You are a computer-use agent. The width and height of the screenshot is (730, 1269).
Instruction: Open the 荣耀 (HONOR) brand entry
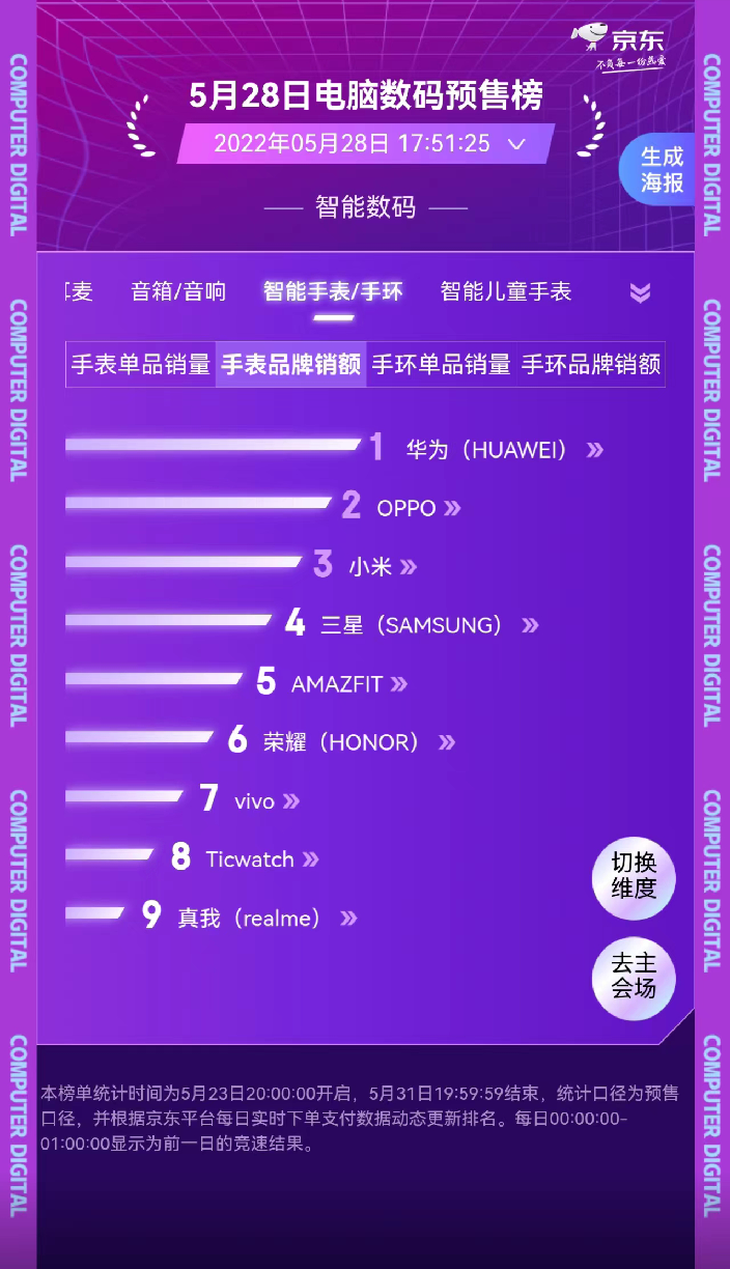[359, 742]
